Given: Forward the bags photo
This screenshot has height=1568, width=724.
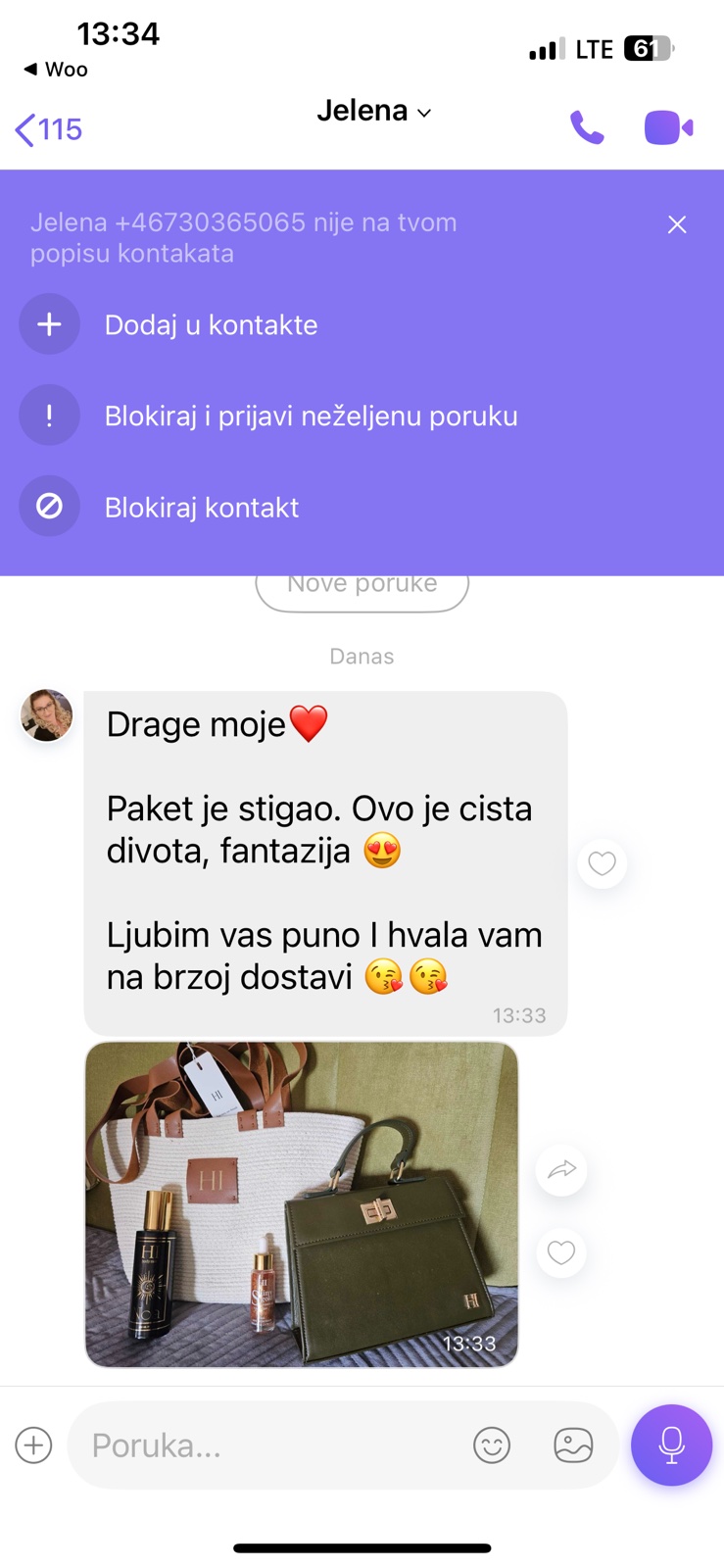Looking at the screenshot, I should (x=561, y=1169).
